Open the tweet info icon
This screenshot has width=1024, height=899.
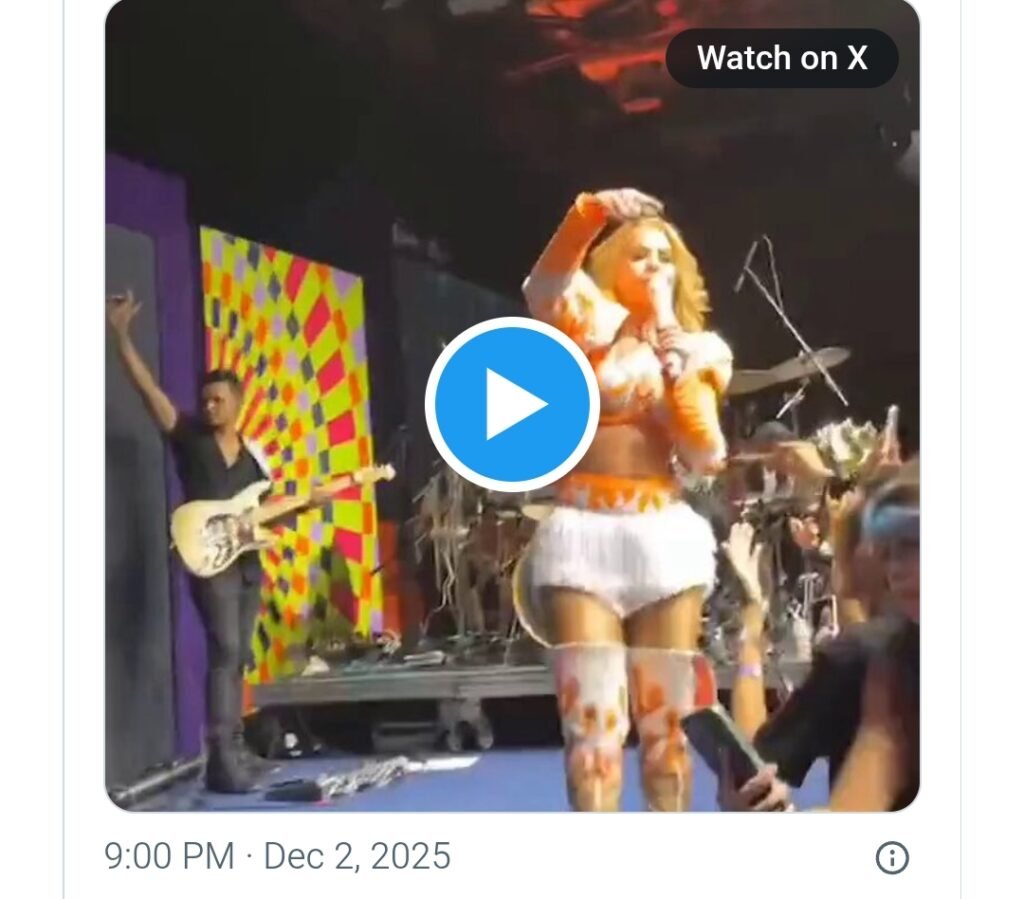pyautogui.click(x=891, y=857)
